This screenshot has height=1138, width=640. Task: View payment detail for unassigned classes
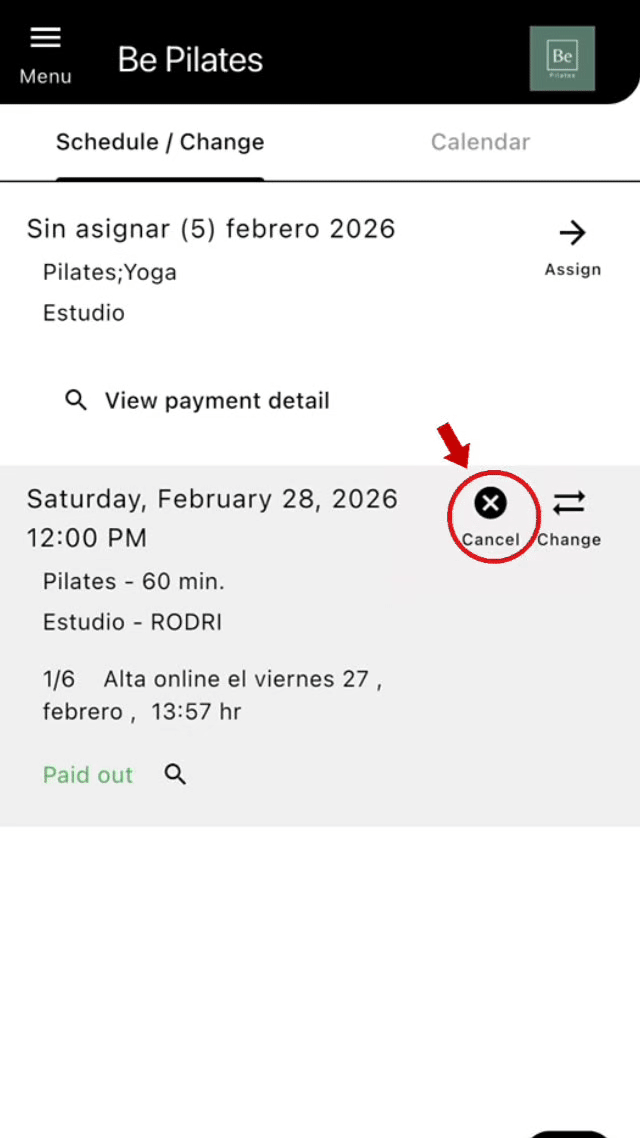click(197, 401)
